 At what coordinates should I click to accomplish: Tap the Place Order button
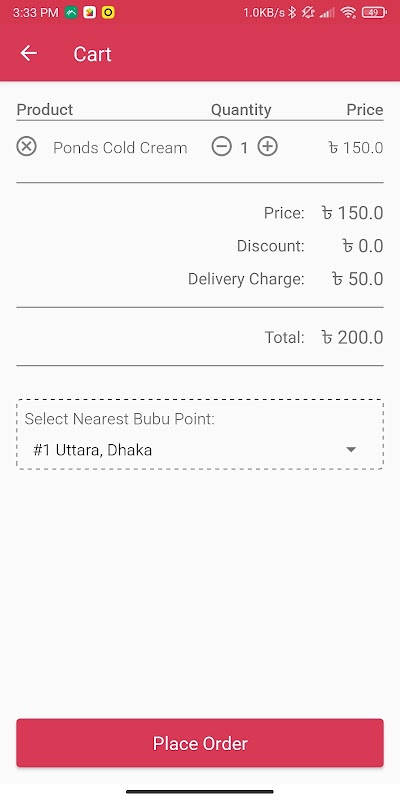[199, 743]
